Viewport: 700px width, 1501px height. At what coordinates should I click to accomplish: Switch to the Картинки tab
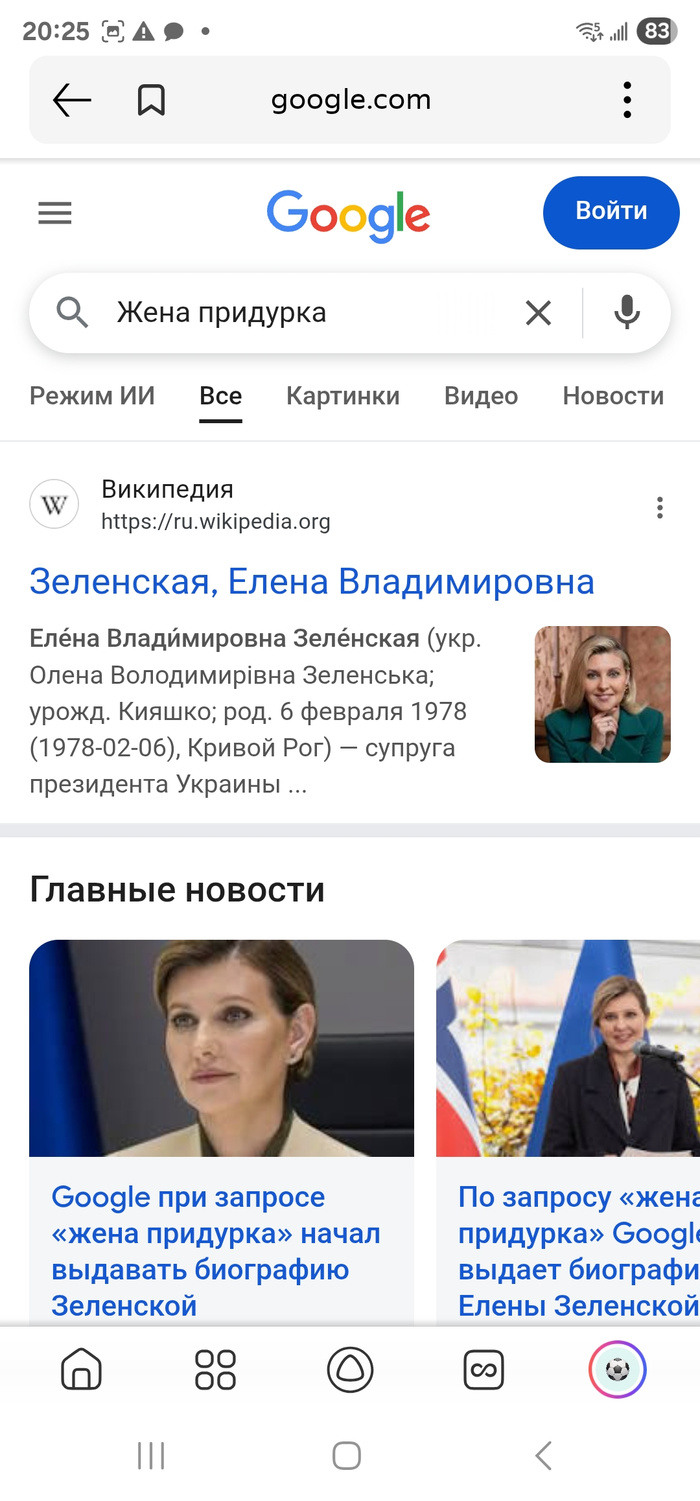pos(343,396)
